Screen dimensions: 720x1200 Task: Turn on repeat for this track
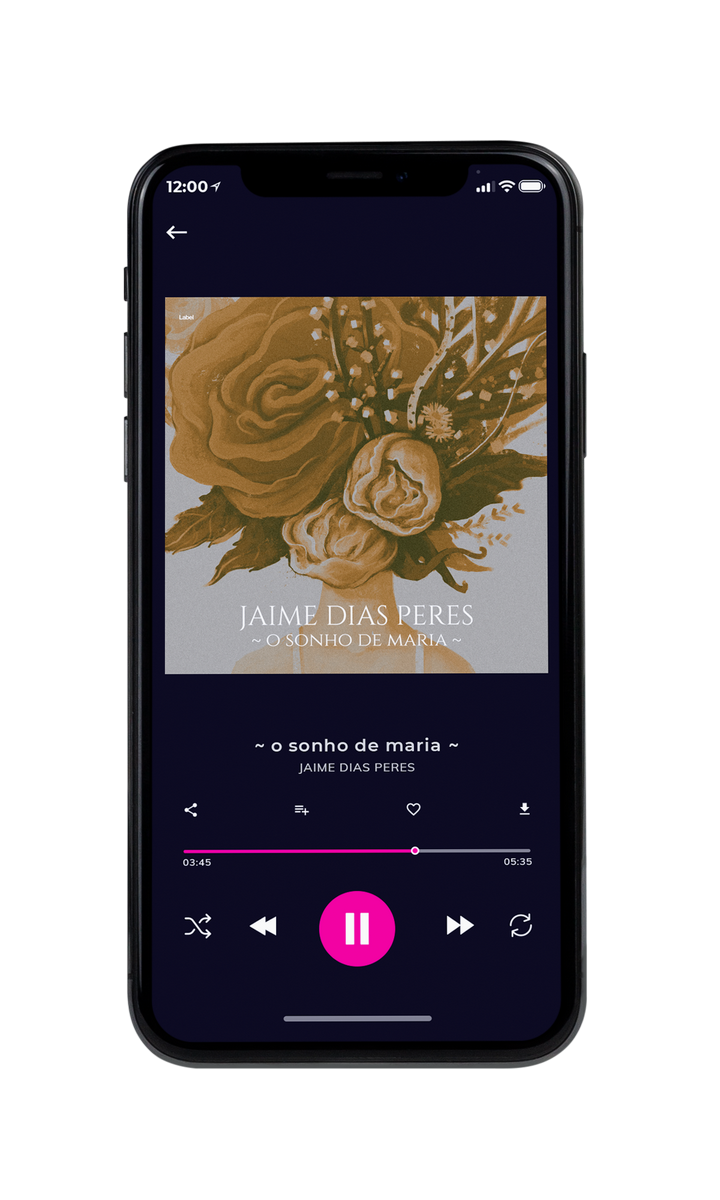pyautogui.click(x=521, y=926)
